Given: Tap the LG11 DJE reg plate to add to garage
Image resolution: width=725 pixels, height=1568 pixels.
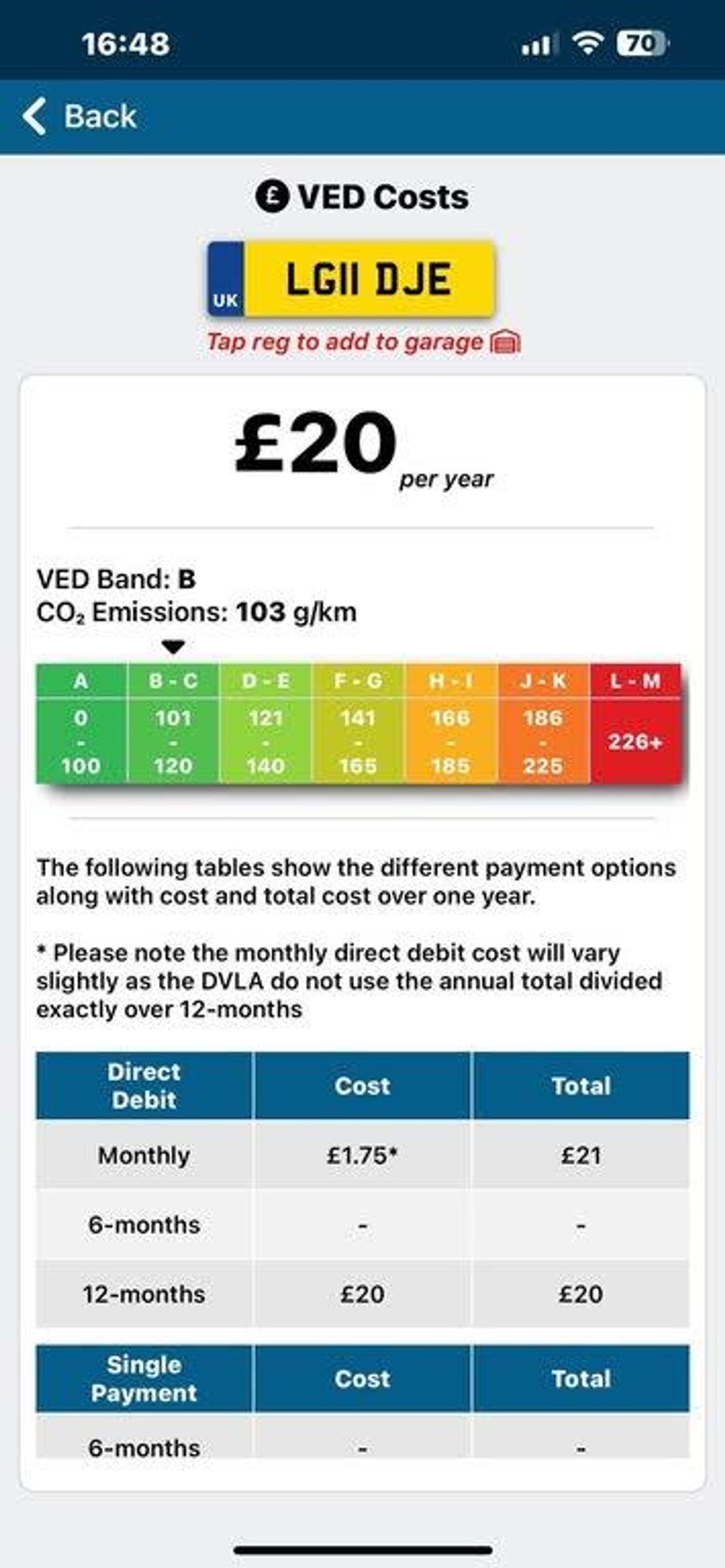Looking at the screenshot, I should pyautogui.click(x=351, y=279).
